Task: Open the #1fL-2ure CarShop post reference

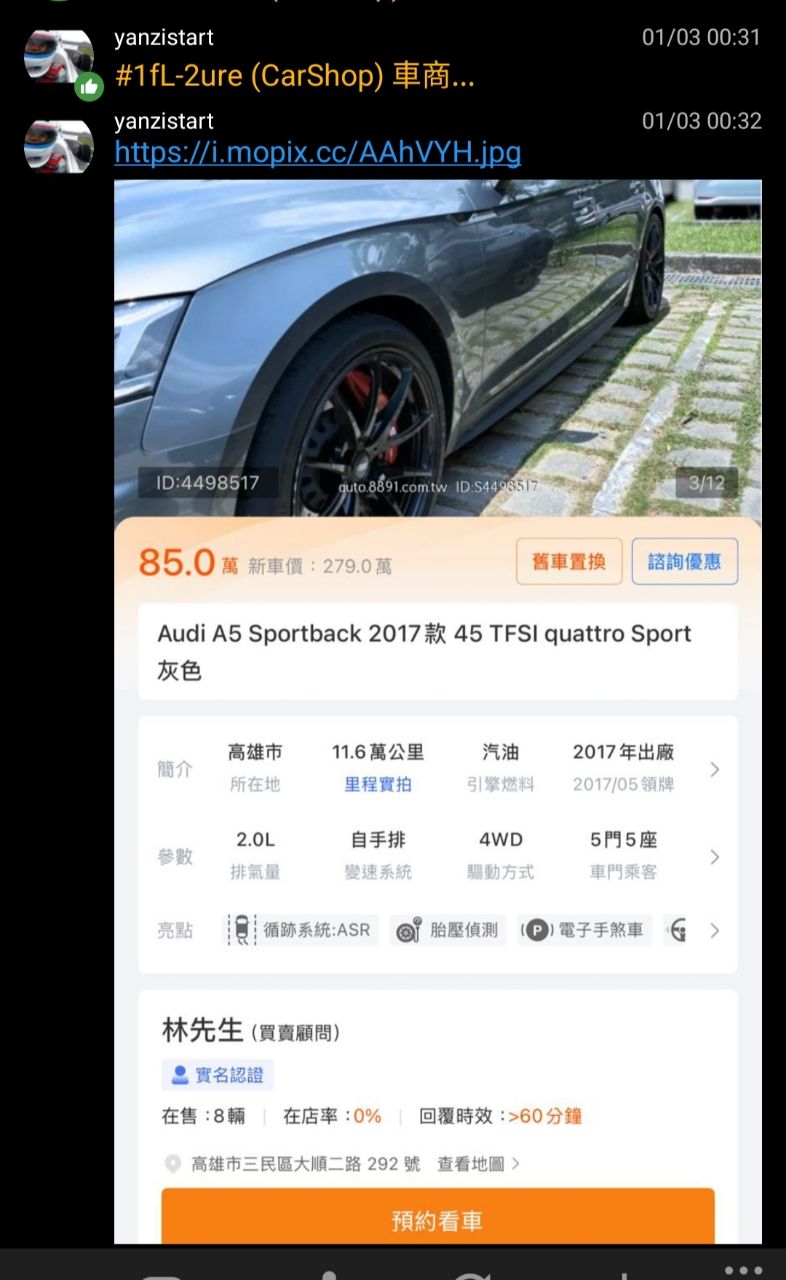Action: 294,77
